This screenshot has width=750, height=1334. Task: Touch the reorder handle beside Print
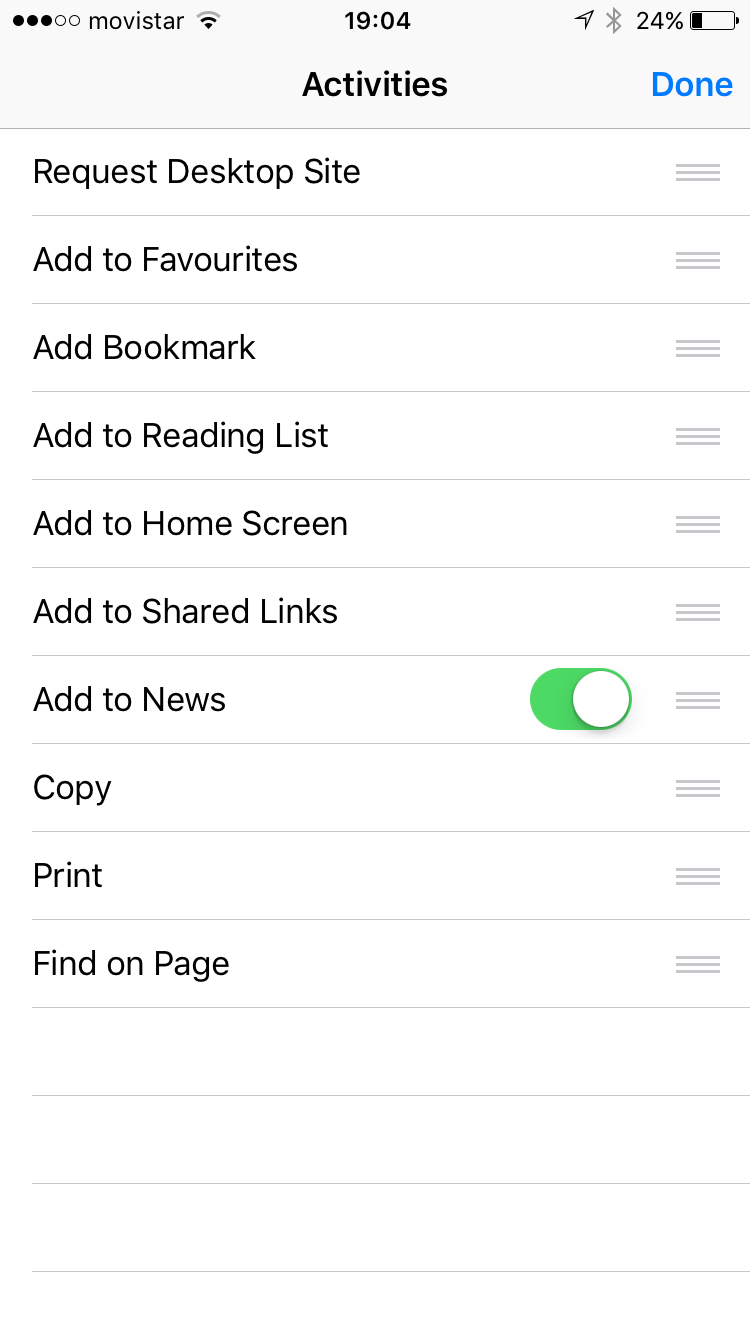[x=698, y=876]
